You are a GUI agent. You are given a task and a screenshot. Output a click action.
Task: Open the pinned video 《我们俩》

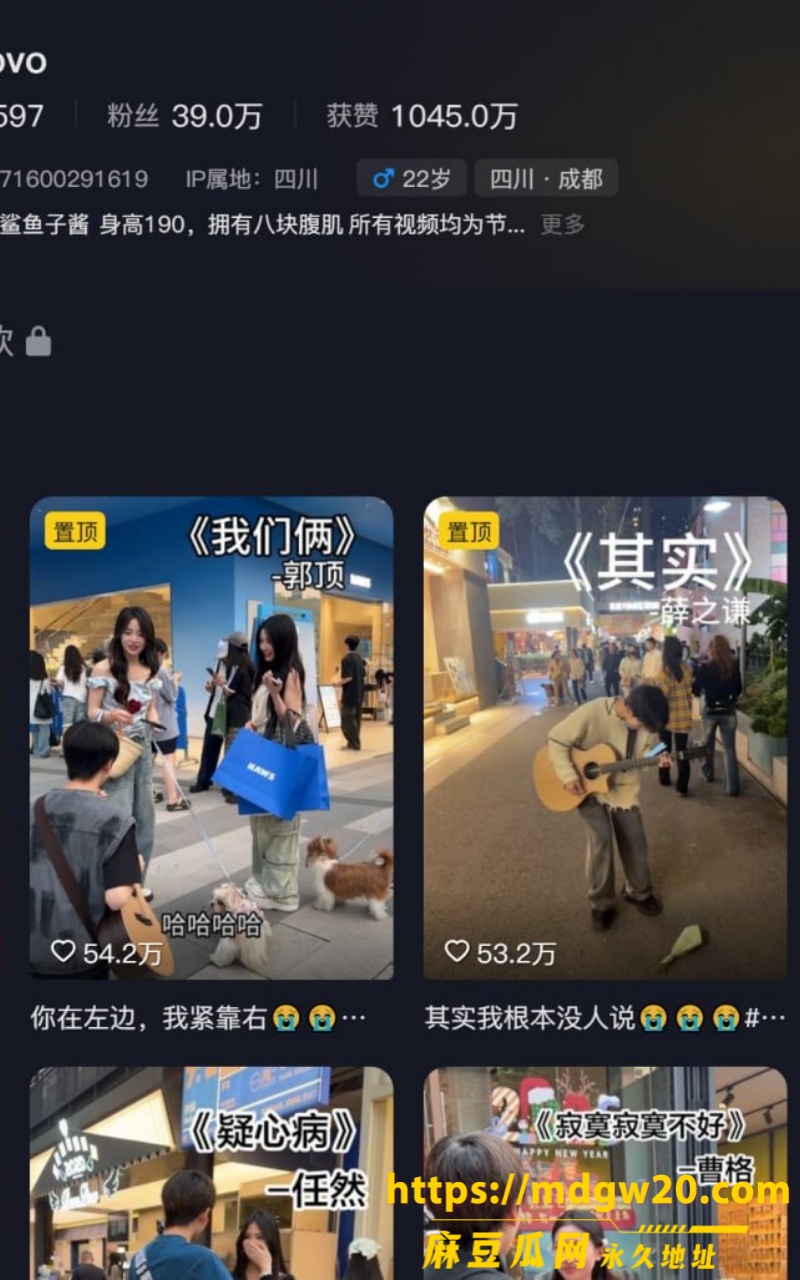point(211,738)
